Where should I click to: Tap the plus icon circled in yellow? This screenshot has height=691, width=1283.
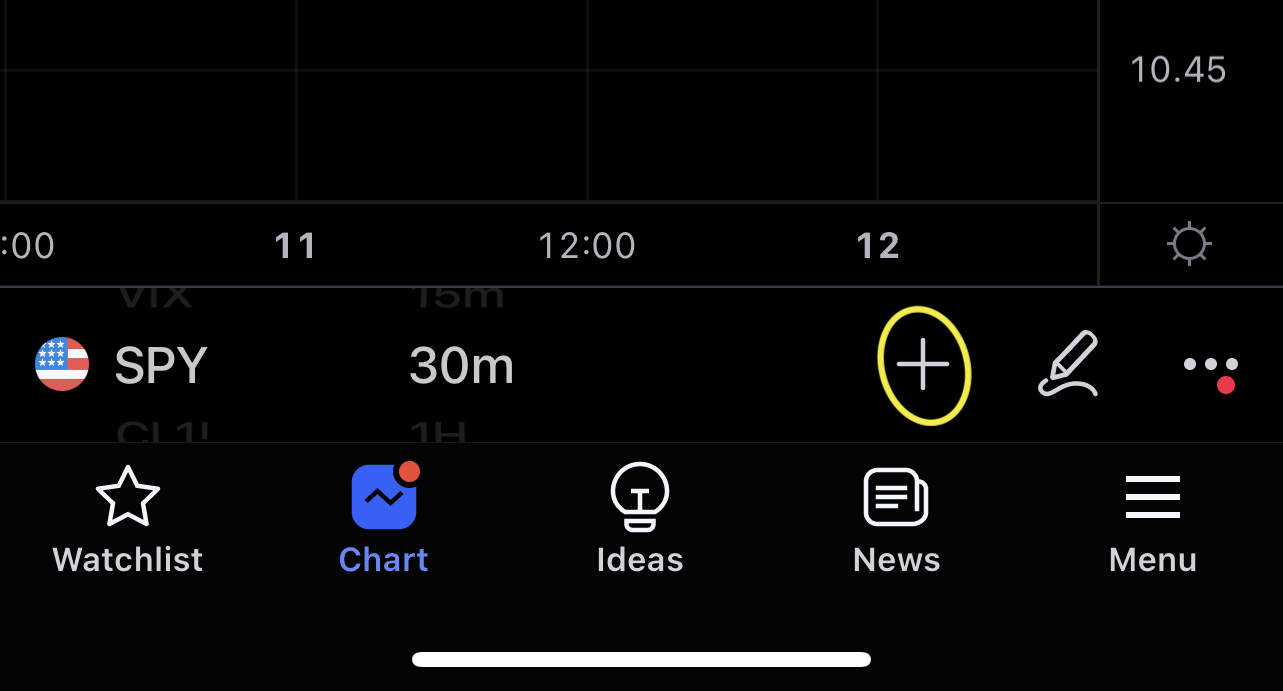point(922,366)
